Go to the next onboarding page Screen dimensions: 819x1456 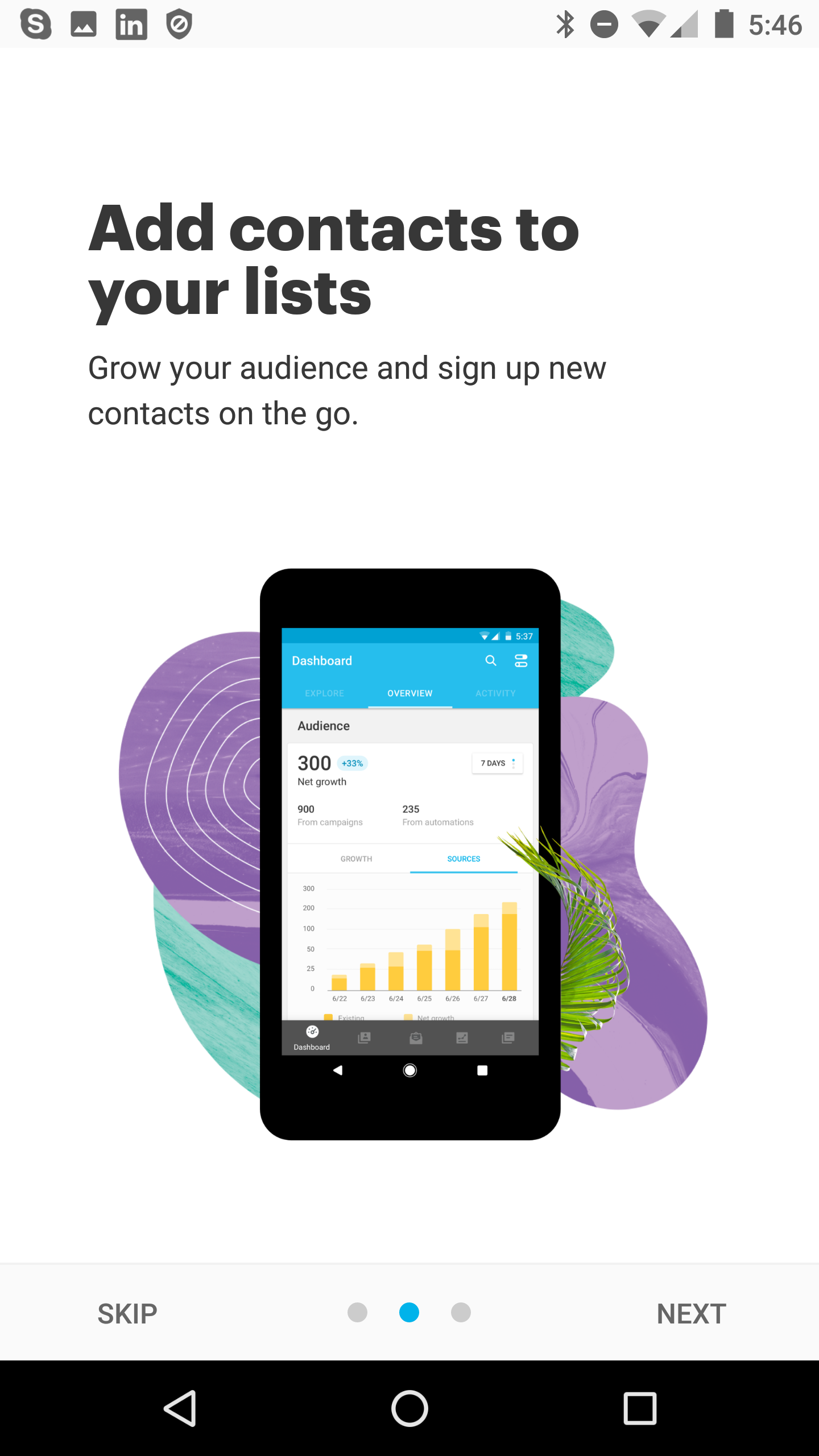tap(691, 1314)
